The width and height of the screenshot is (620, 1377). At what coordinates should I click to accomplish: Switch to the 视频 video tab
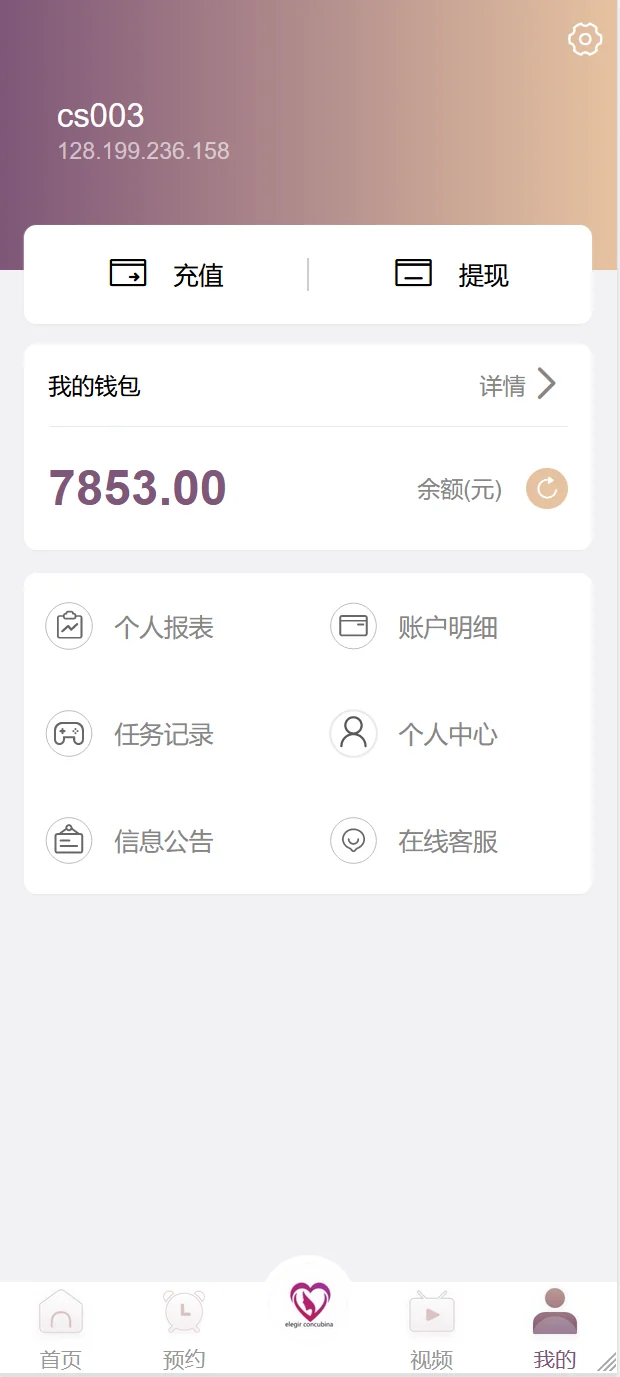pos(432,1329)
